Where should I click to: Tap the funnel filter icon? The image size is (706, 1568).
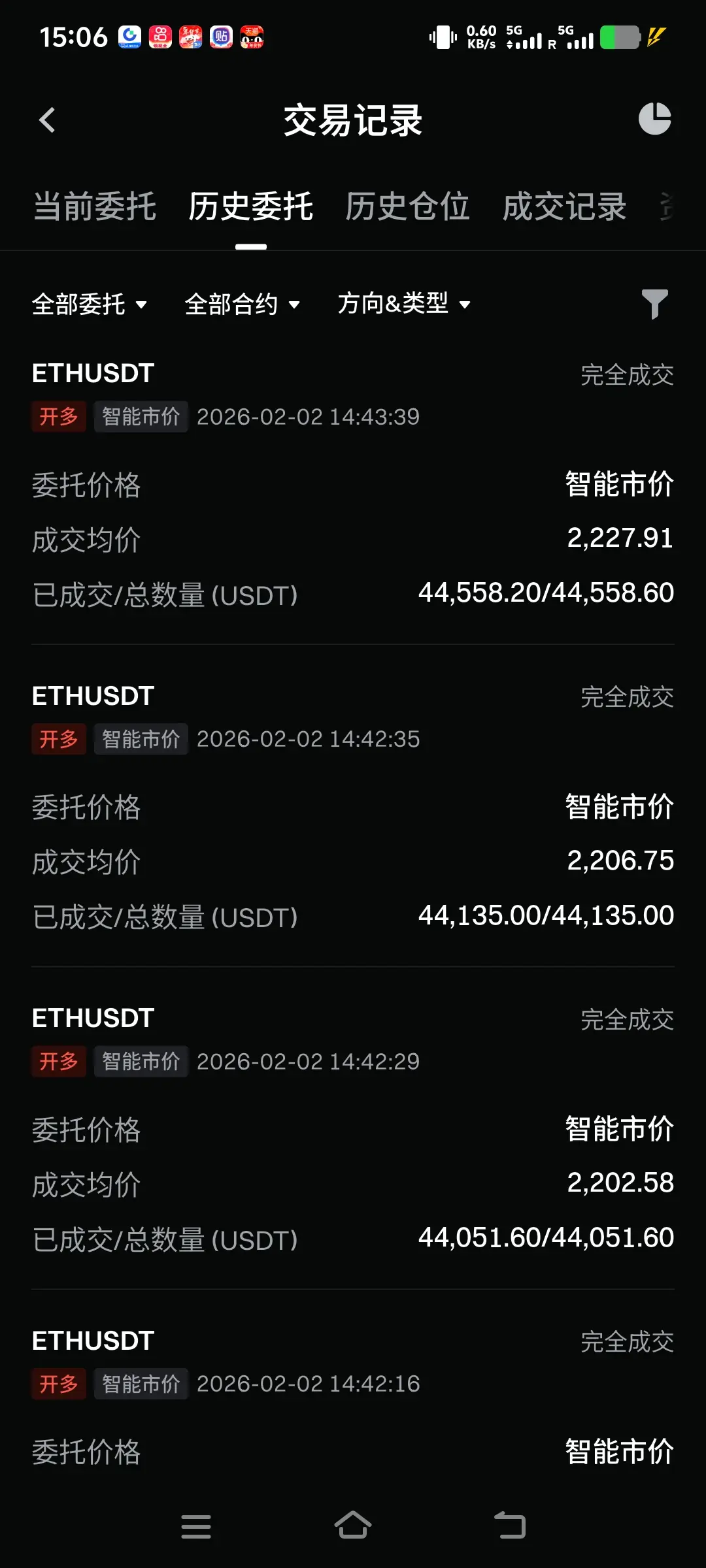tap(654, 304)
